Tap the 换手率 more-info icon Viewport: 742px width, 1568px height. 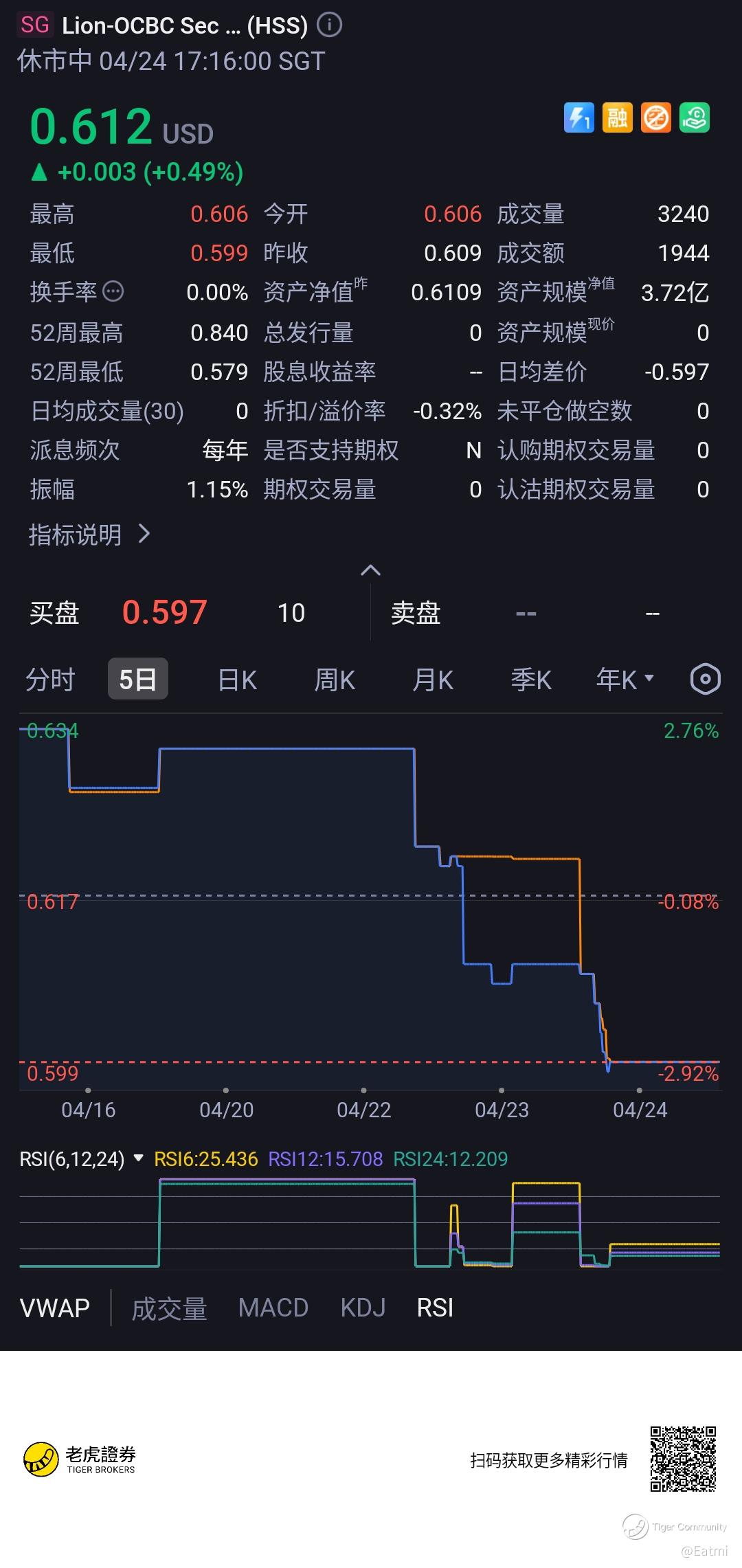(113, 292)
